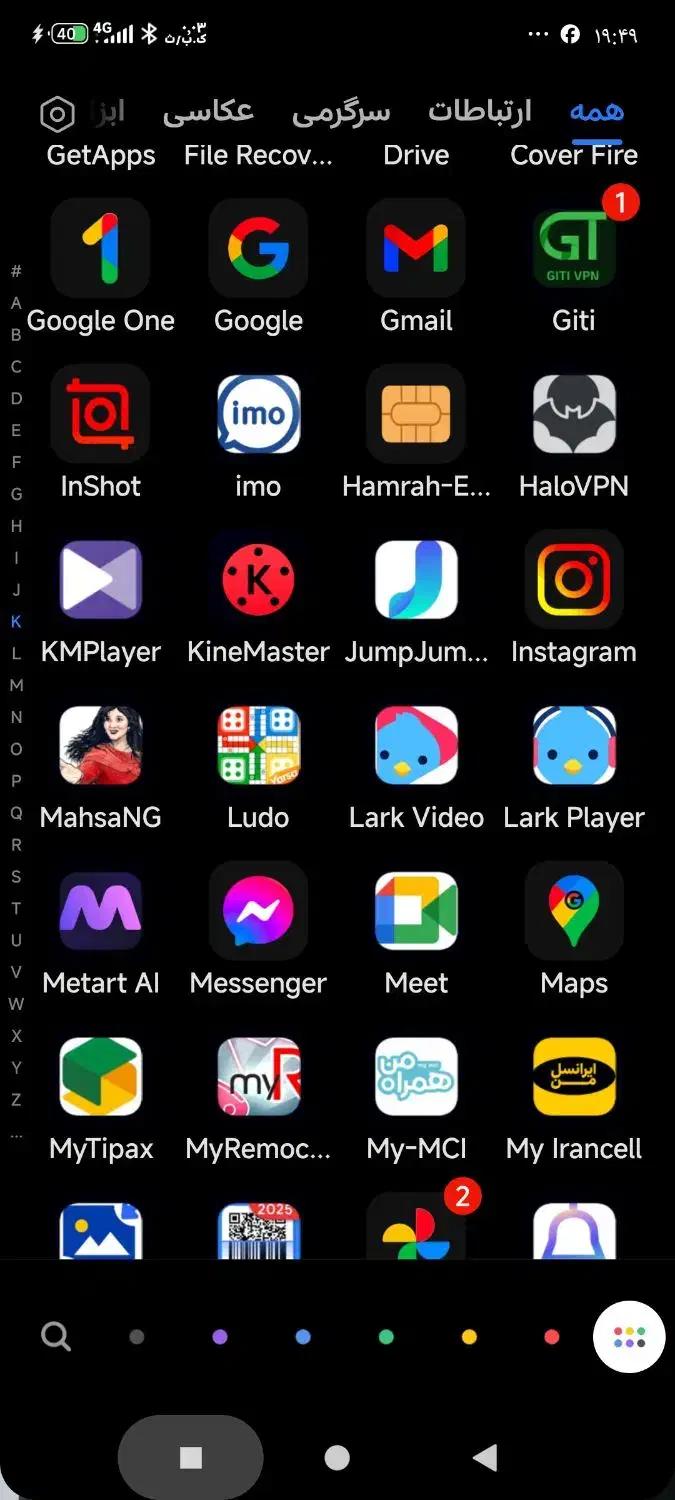
Task: Select the red color filter dot
Action: pyautogui.click(x=551, y=1337)
